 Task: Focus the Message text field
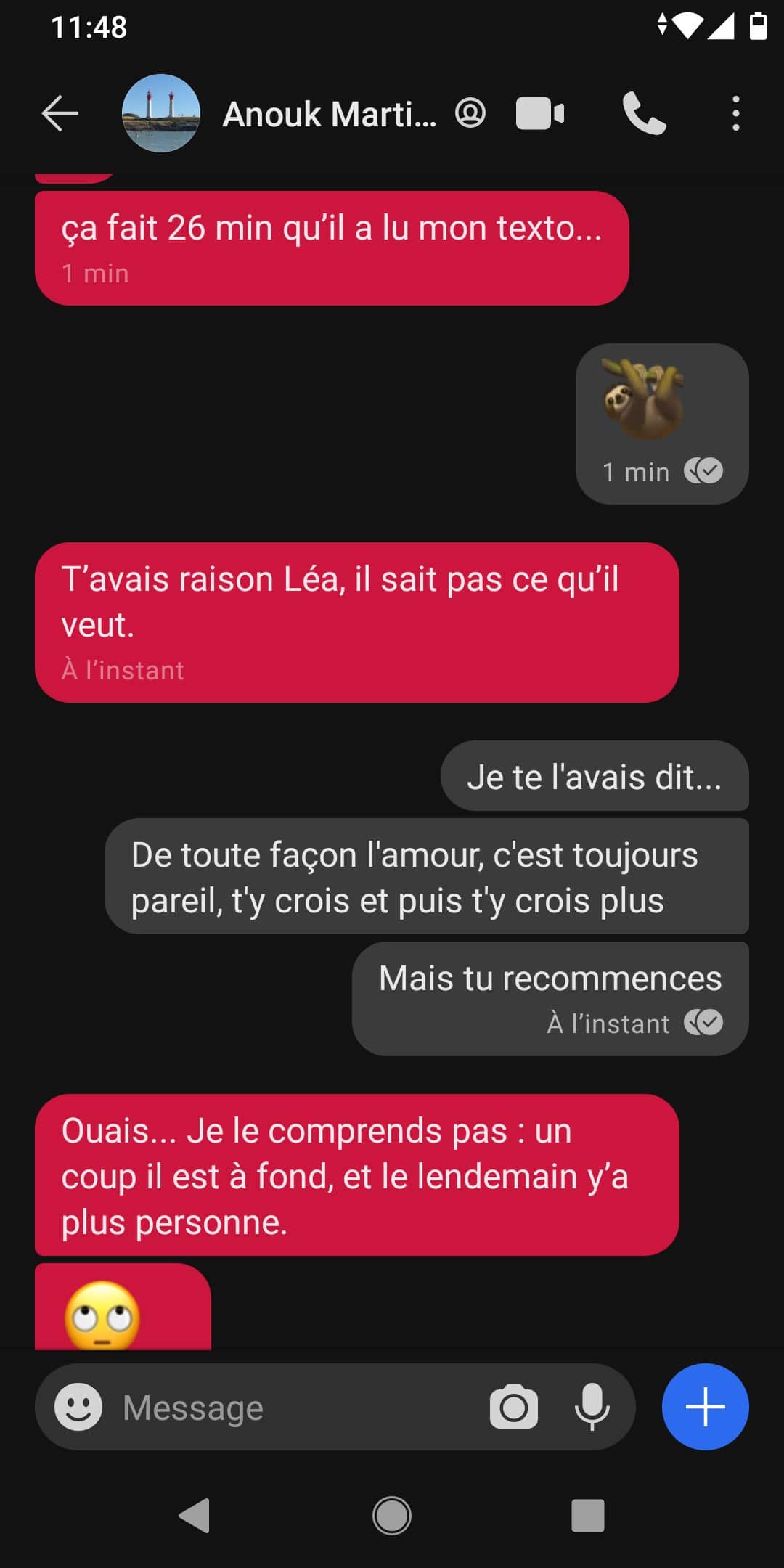tap(290, 1407)
